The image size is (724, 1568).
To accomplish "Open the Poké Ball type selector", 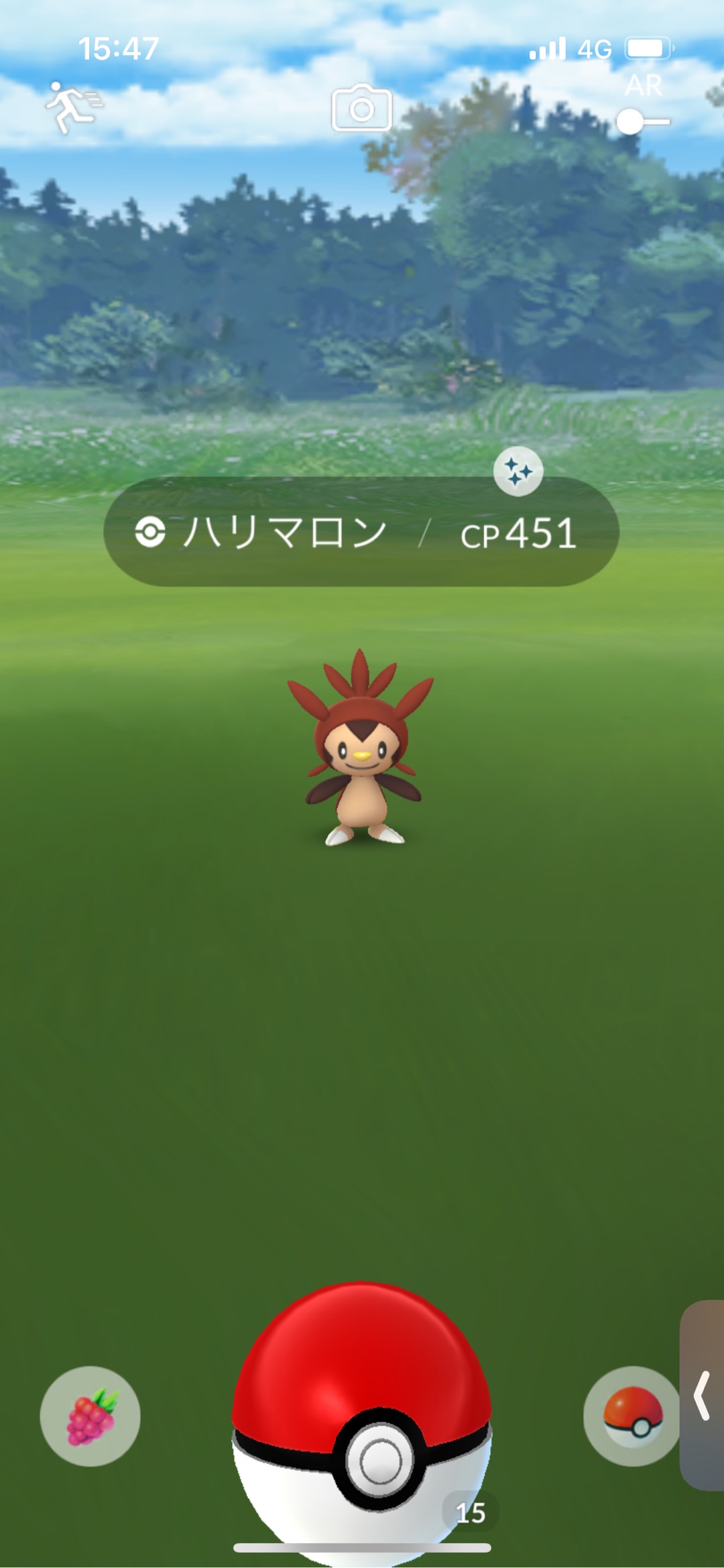I will click(632, 1416).
